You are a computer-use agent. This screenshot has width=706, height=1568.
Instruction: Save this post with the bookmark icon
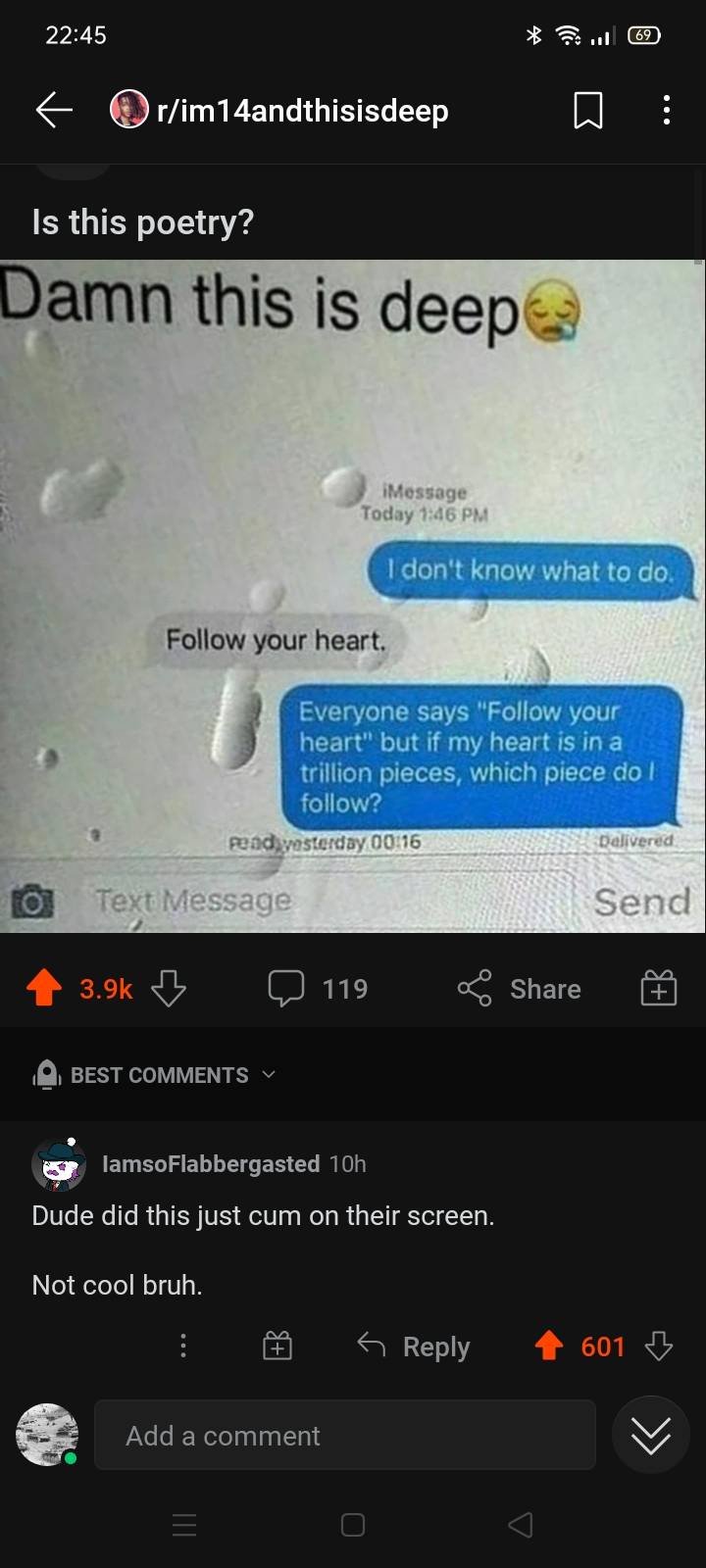[x=587, y=110]
